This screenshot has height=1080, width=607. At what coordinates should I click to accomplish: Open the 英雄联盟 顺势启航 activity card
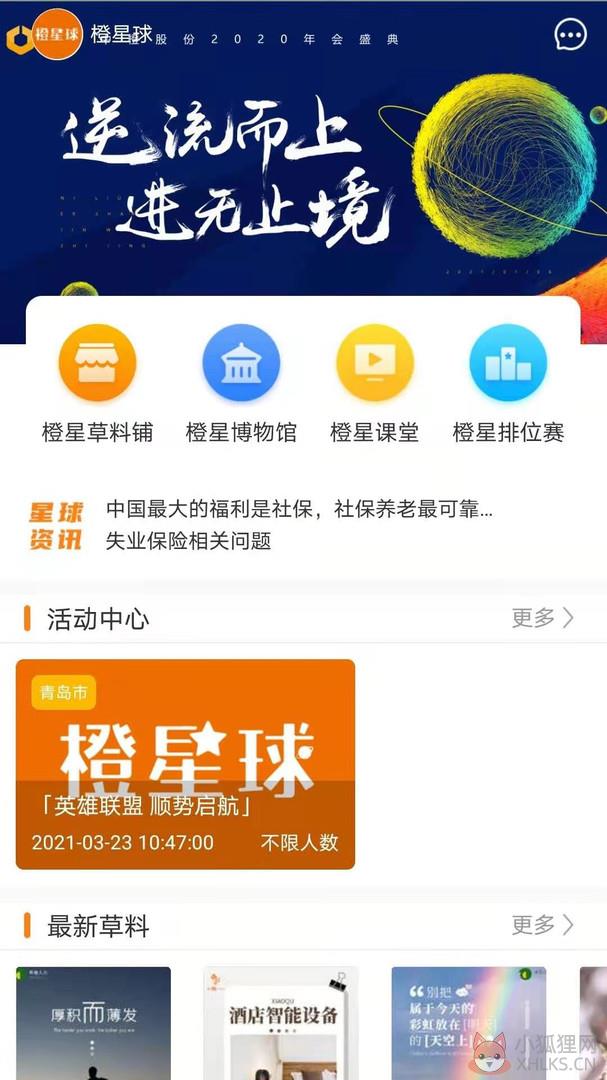pyautogui.click(x=185, y=764)
